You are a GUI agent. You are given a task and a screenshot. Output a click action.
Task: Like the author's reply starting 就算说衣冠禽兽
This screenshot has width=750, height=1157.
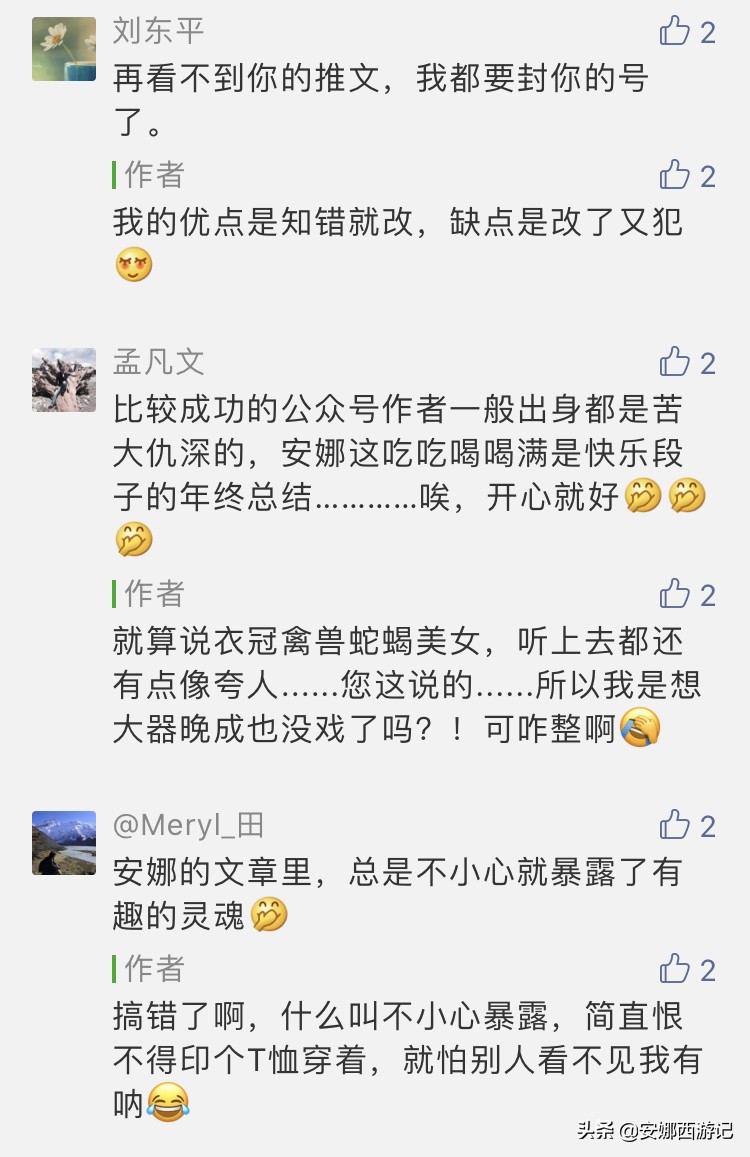676,594
